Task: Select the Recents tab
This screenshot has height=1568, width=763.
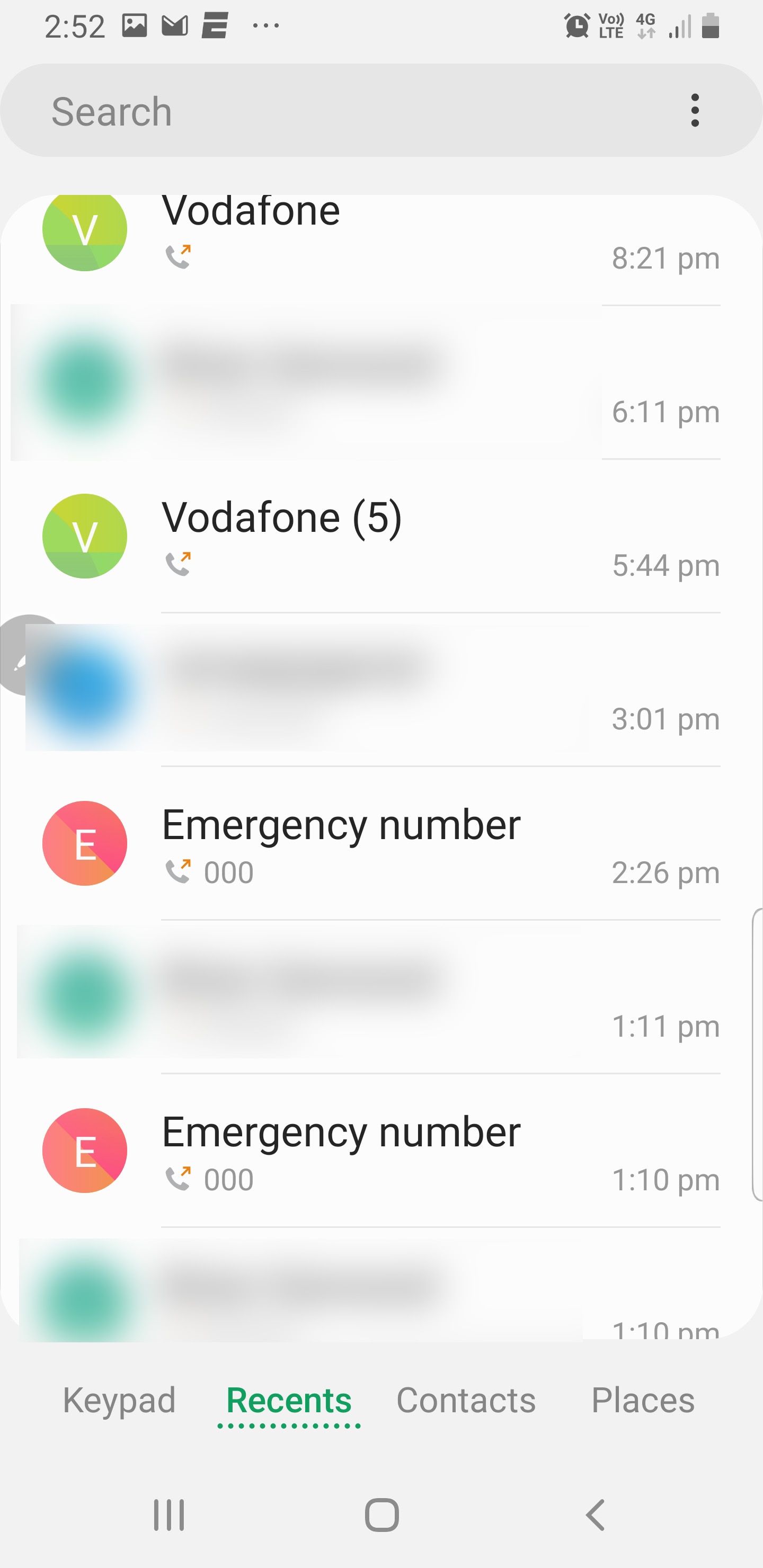Action: pos(289,1401)
